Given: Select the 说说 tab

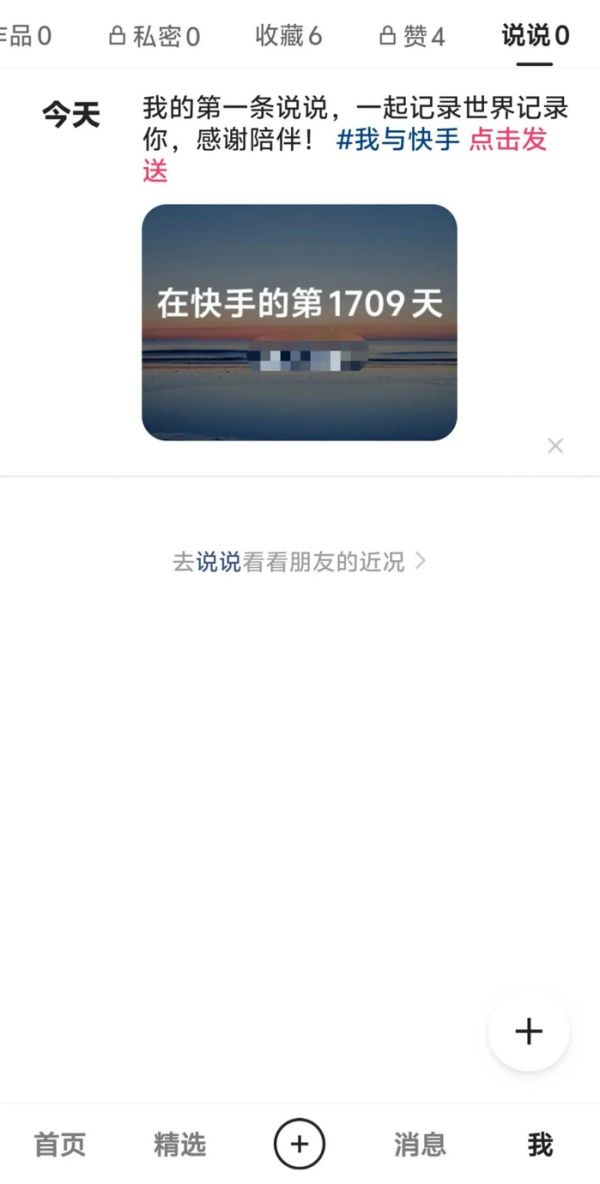Looking at the screenshot, I should [535, 37].
